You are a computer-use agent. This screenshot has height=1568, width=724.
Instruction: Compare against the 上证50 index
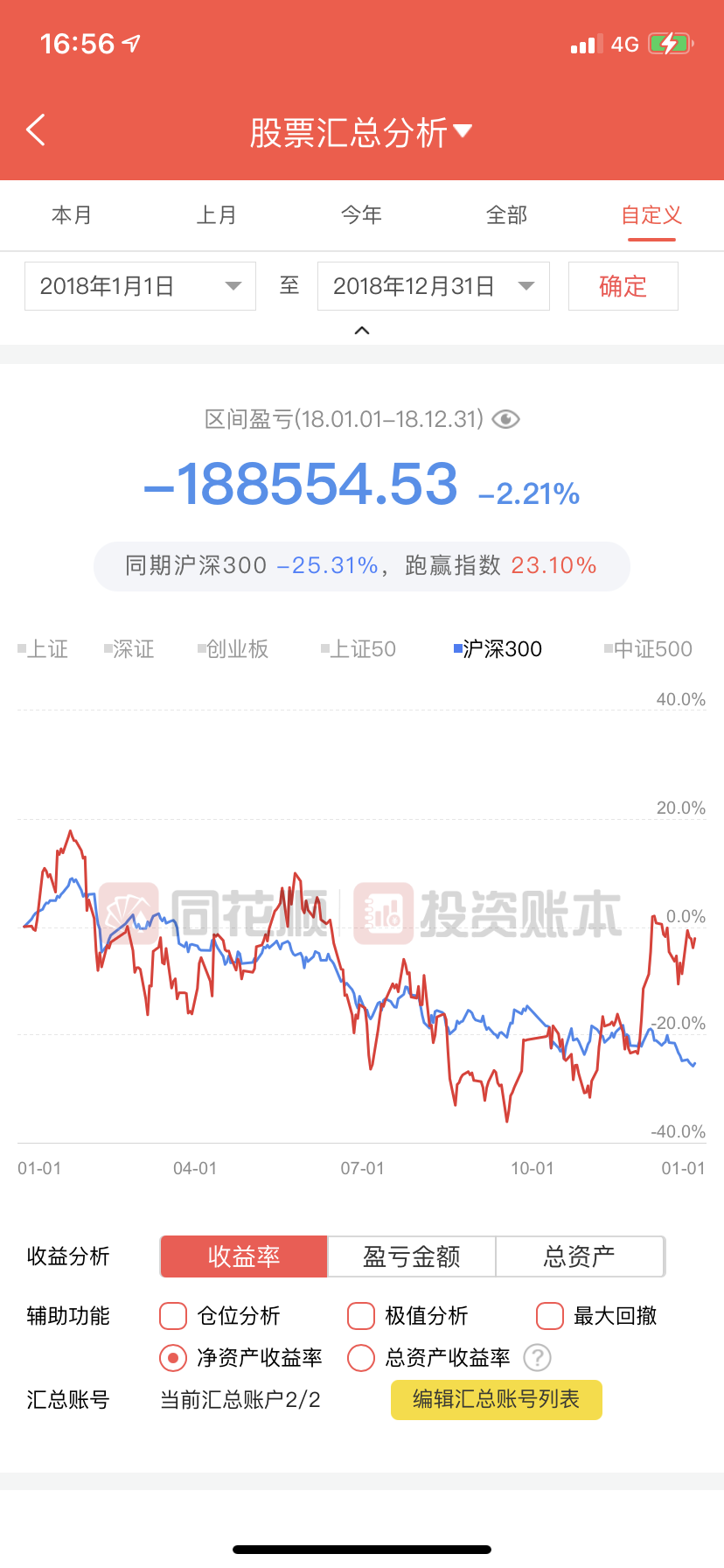click(359, 649)
